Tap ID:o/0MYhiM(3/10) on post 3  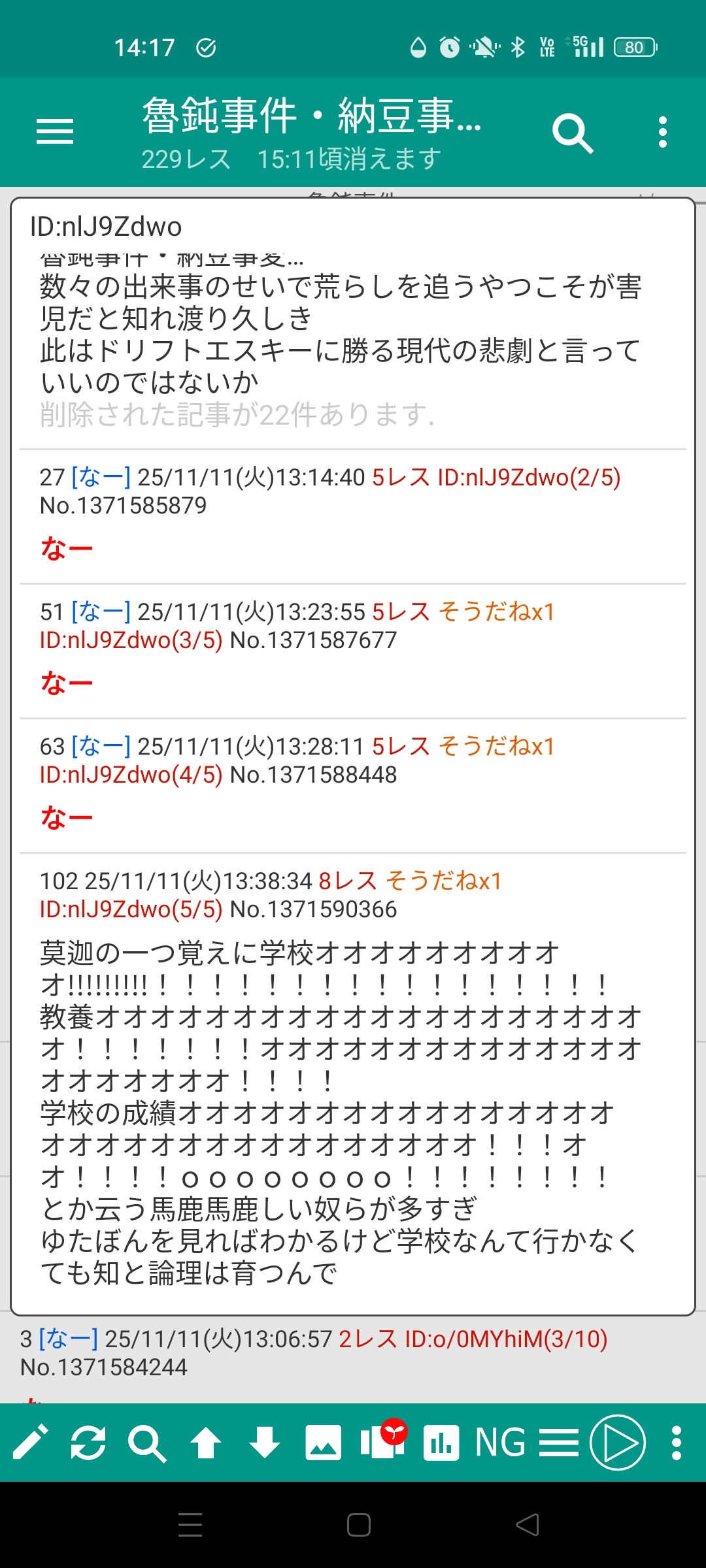pyautogui.click(x=506, y=1339)
